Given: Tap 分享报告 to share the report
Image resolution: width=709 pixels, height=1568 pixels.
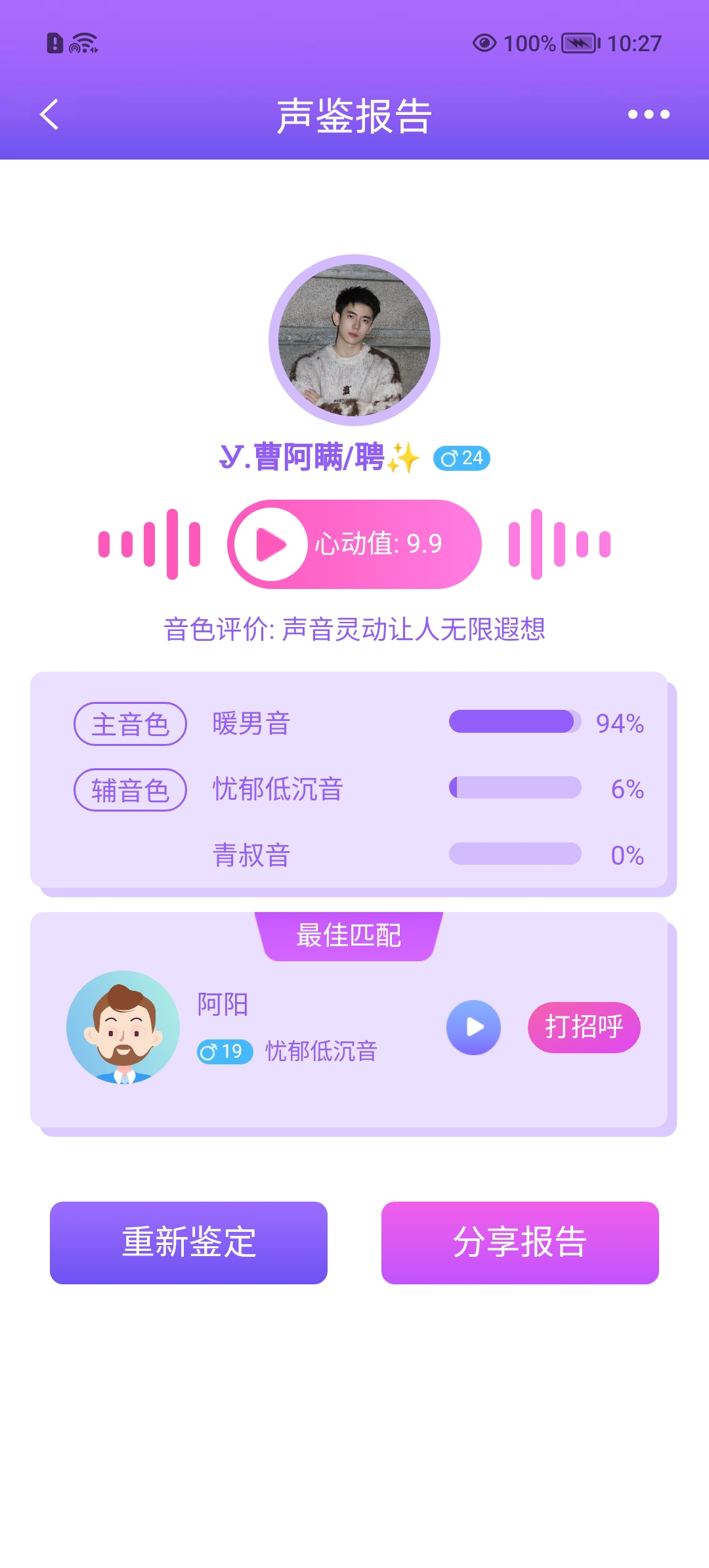Looking at the screenshot, I should point(520,1242).
